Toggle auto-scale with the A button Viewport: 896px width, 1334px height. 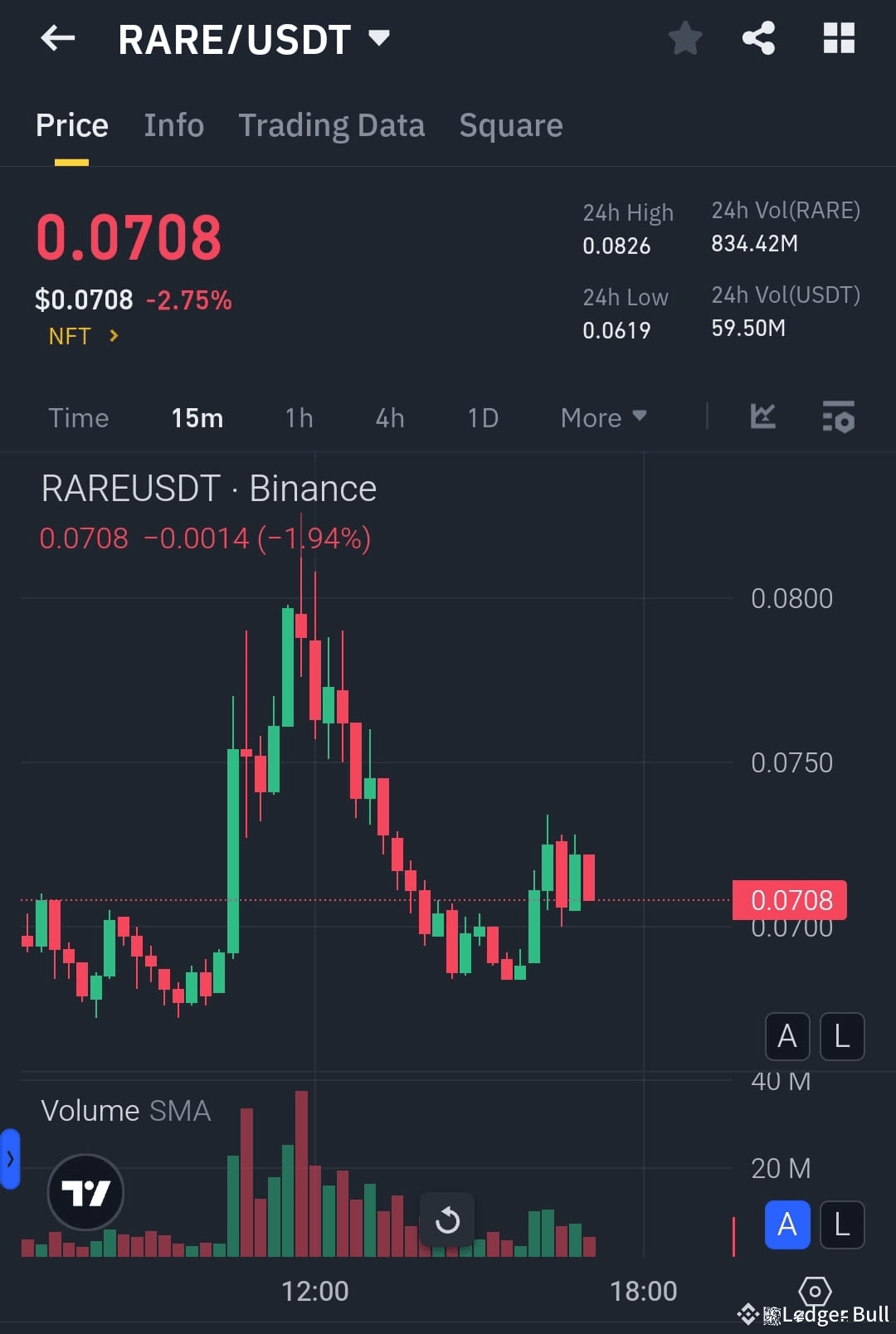tap(786, 1037)
